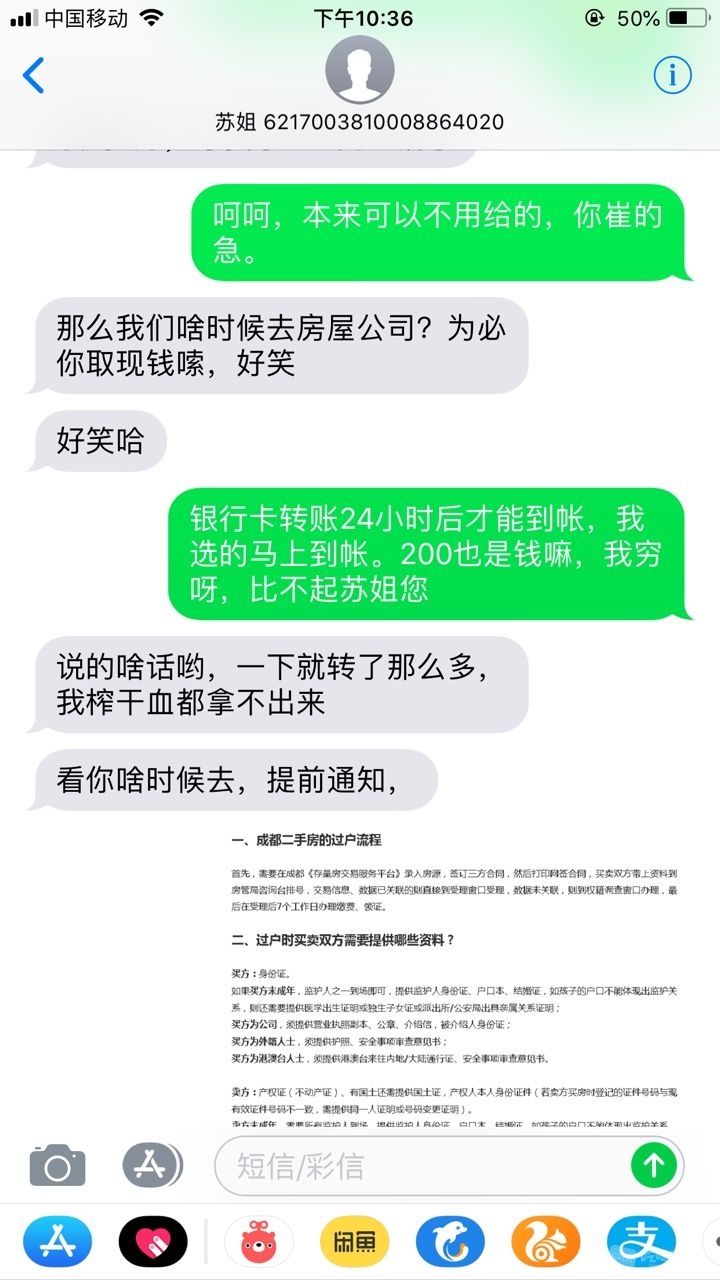Open the Digital Touch heart app
The image size is (720, 1280).
[x=153, y=1242]
